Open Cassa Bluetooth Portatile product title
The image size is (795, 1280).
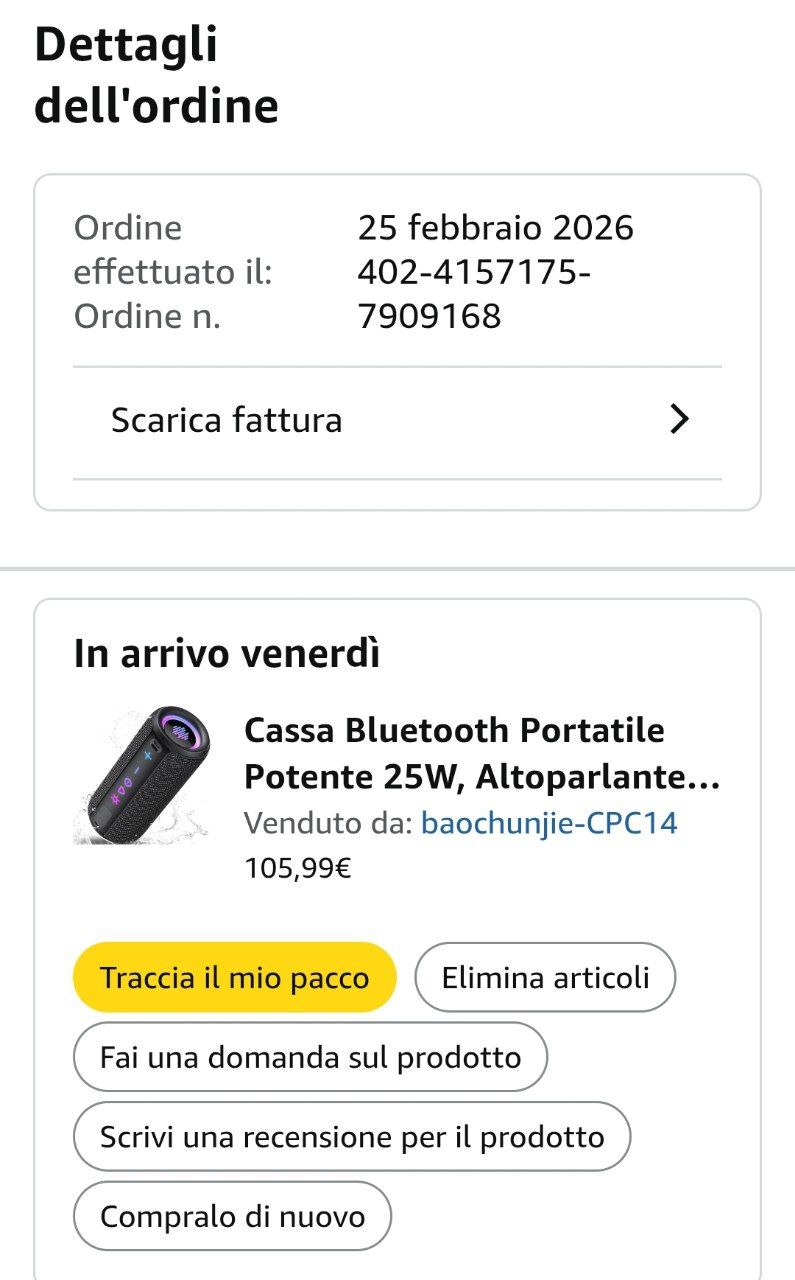click(x=481, y=753)
